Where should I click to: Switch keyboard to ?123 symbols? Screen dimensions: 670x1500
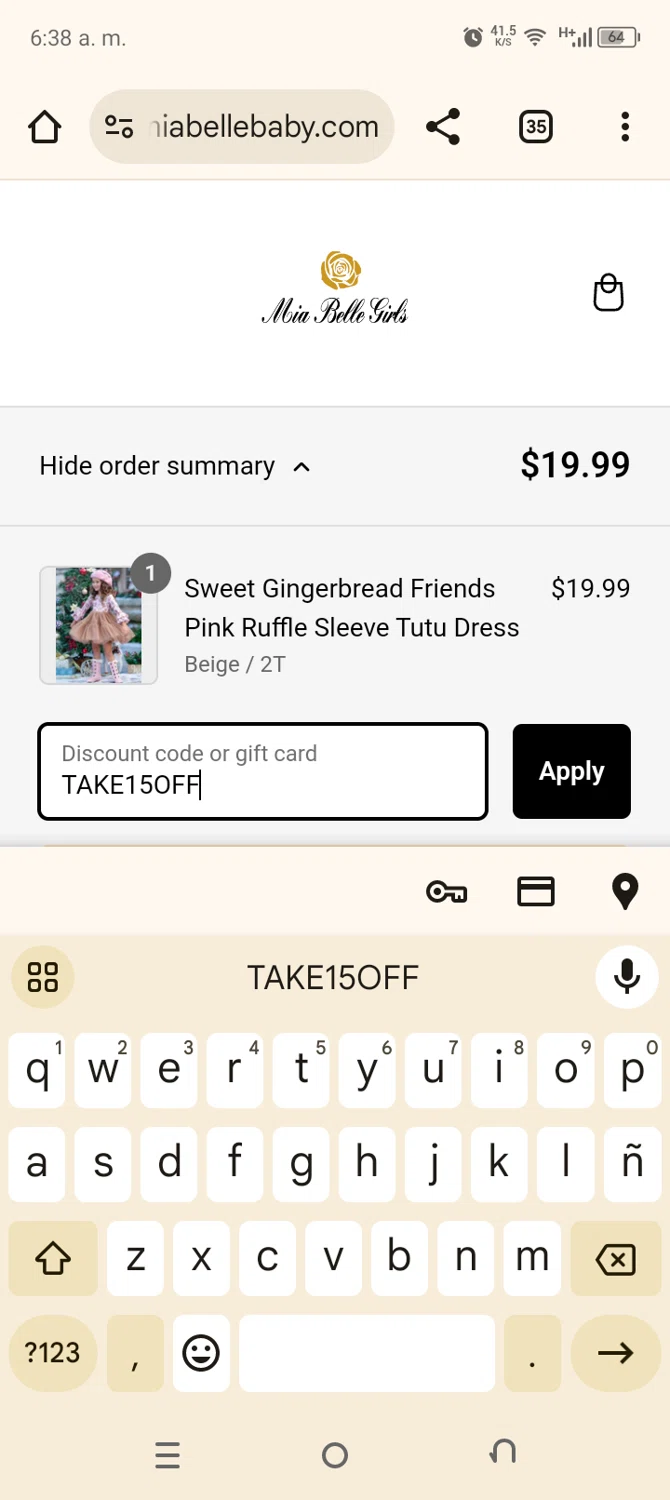(x=52, y=1353)
